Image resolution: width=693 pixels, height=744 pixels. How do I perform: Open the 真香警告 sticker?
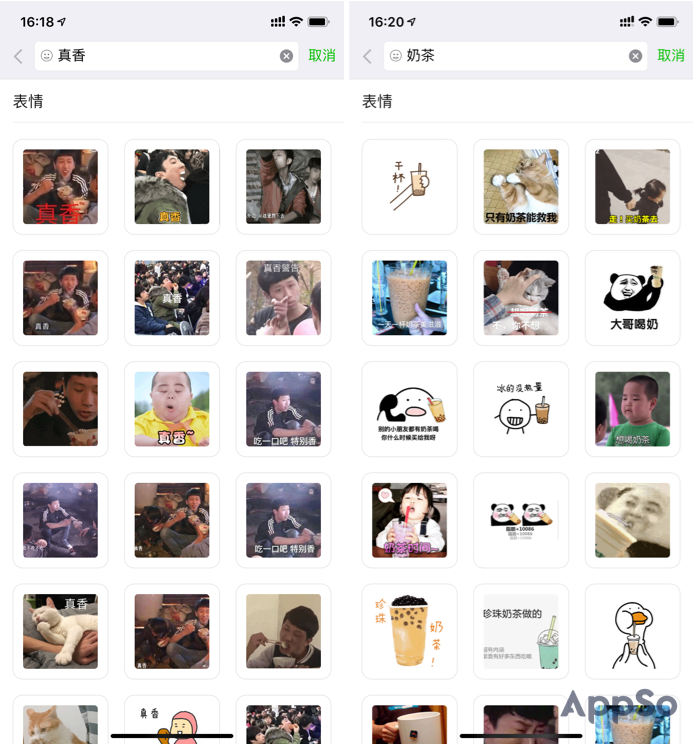tap(283, 298)
